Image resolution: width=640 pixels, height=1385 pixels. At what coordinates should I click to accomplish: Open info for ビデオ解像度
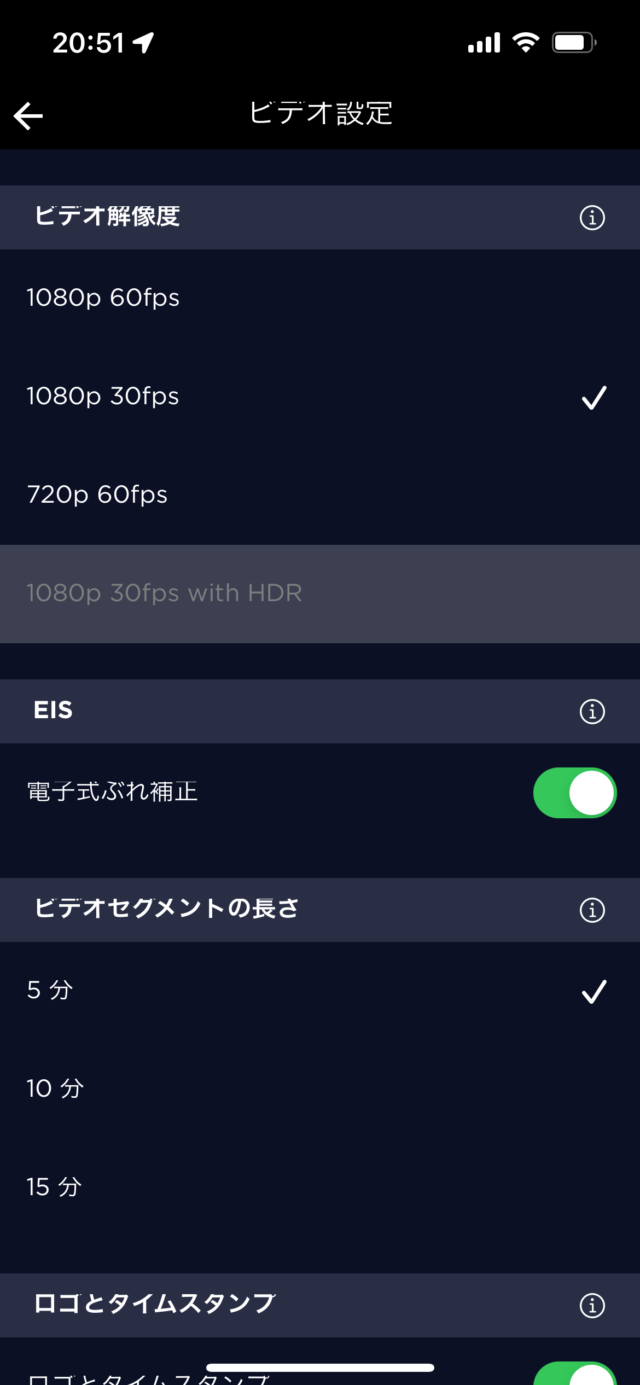pos(592,217)
